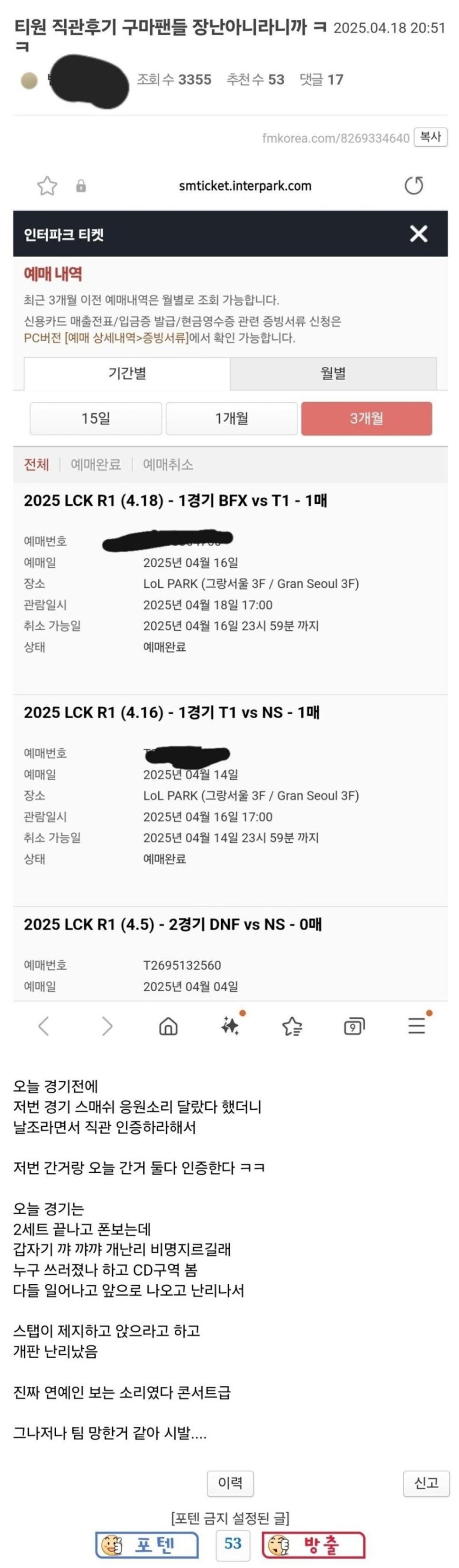
Task: Upvote the post with 포텐 button
Action: tap(147, 1544)
